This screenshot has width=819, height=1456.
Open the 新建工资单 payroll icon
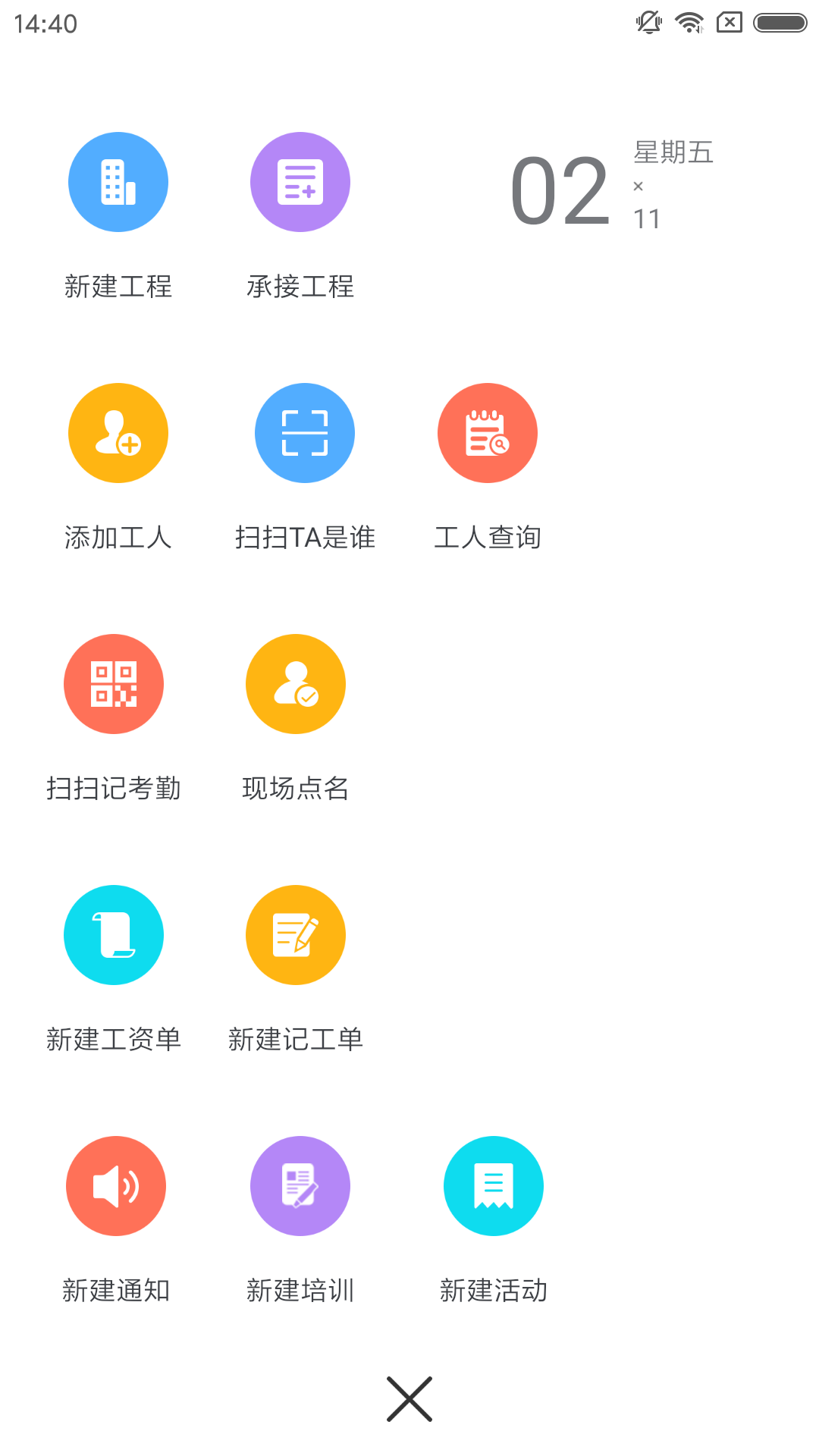point(114,935)
